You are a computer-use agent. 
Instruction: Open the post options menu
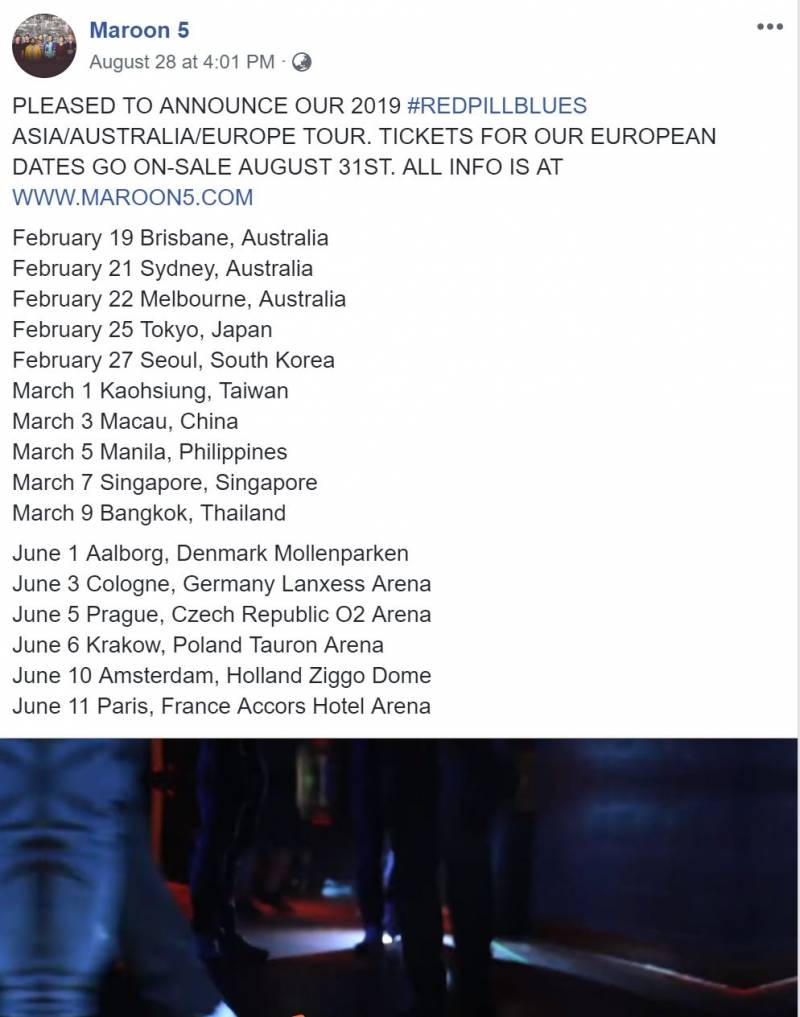(769, 27)
